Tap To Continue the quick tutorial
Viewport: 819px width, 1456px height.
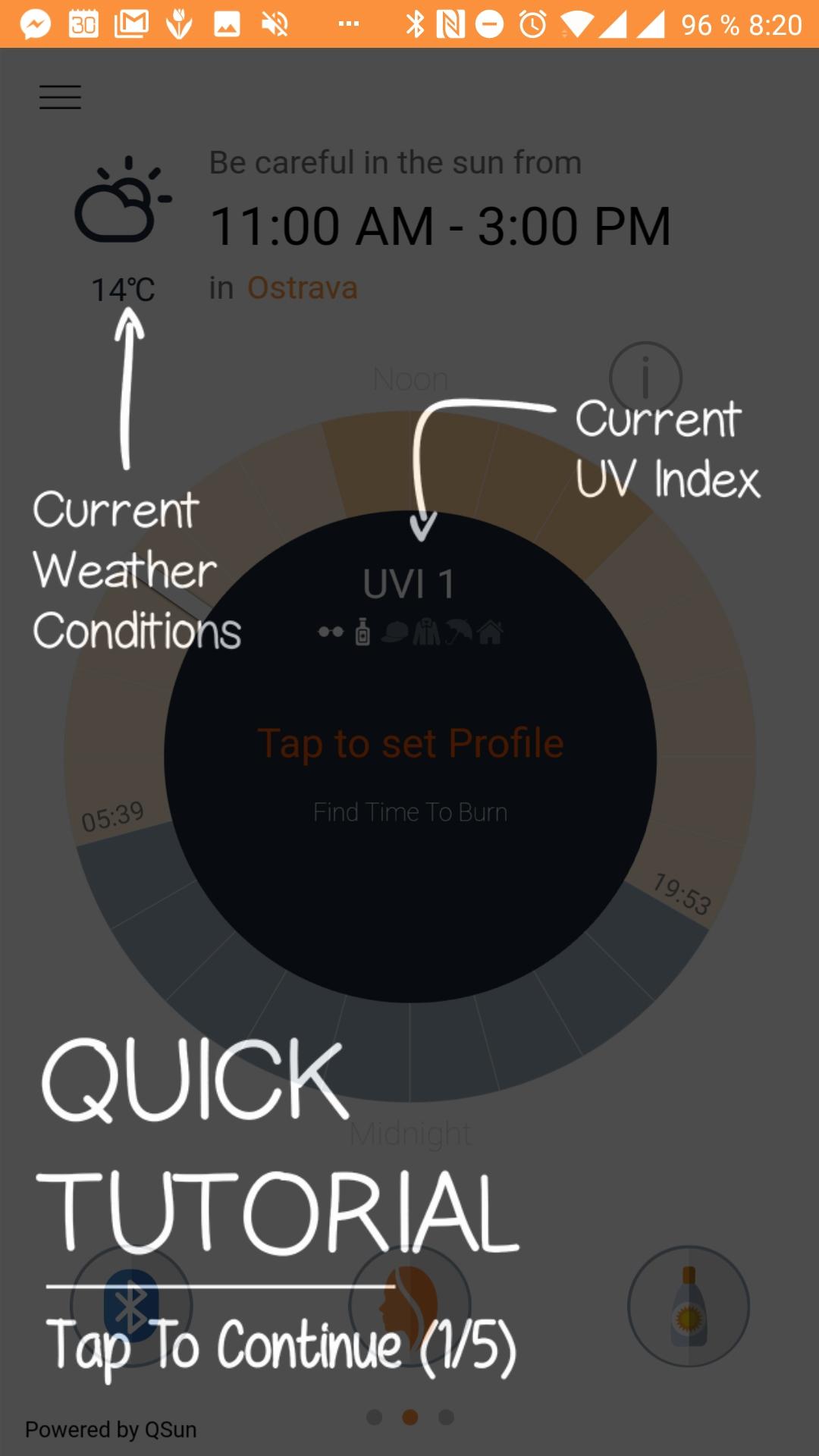(281, 1346)
